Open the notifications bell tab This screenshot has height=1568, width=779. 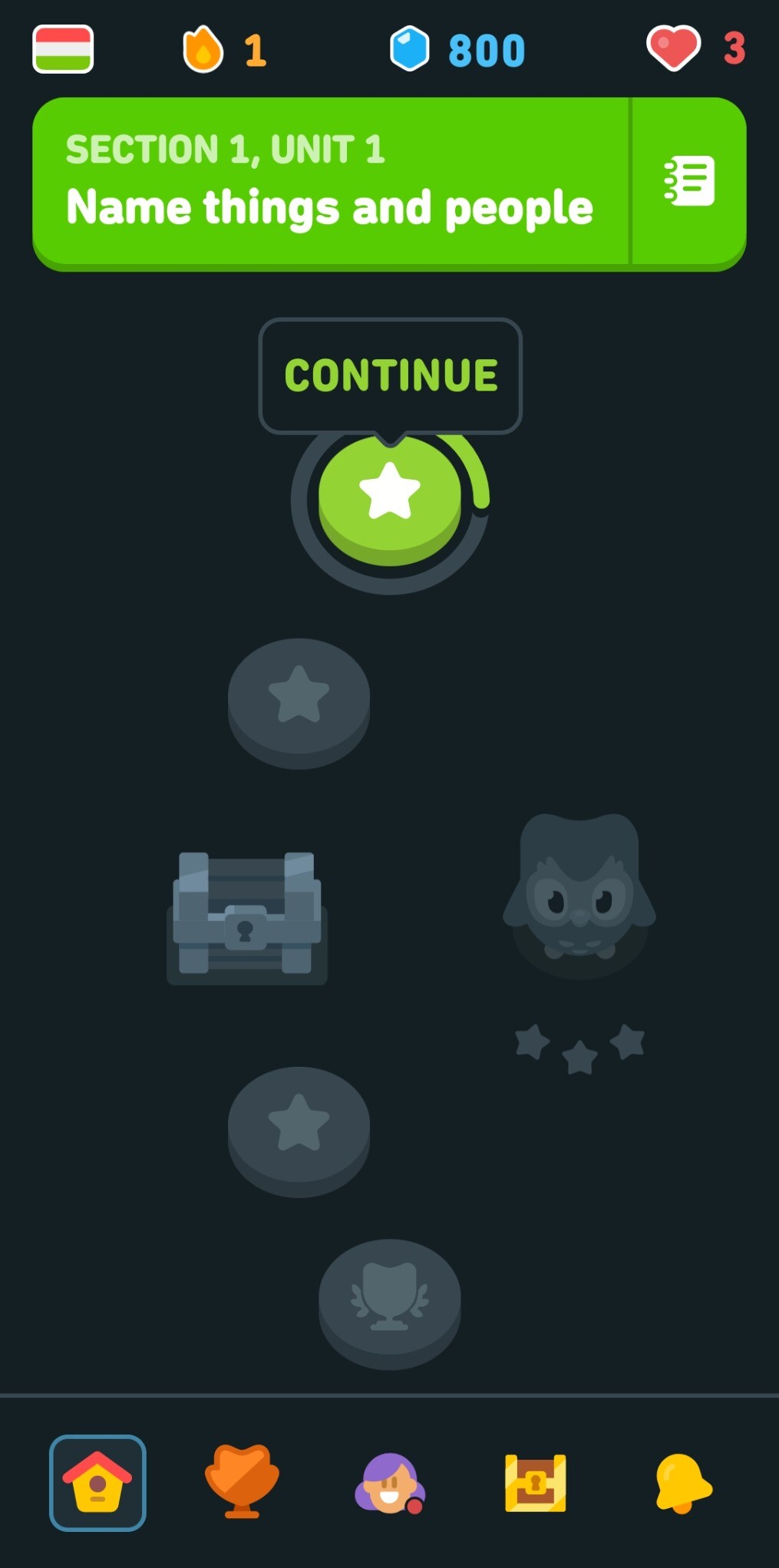point(682,1482)
